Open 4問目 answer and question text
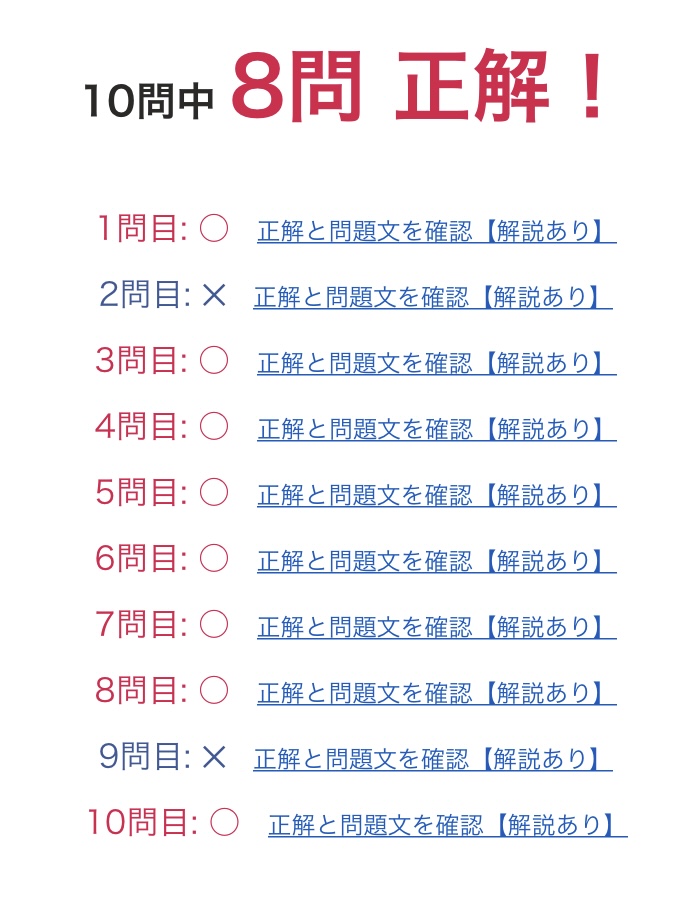This screenshot has width=688, height=907. tap(436, 429)
